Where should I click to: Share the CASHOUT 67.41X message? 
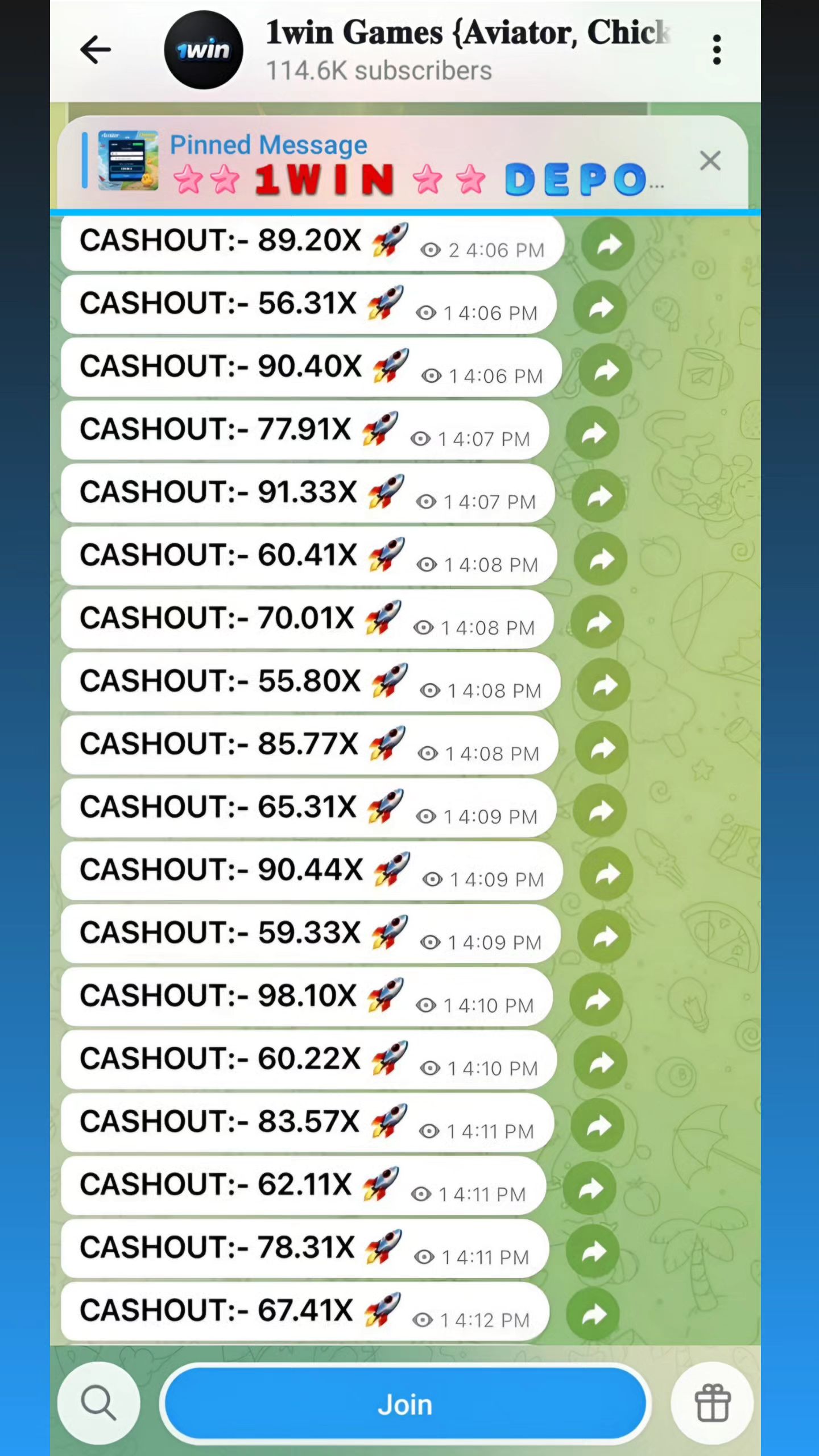[594, 1315]
